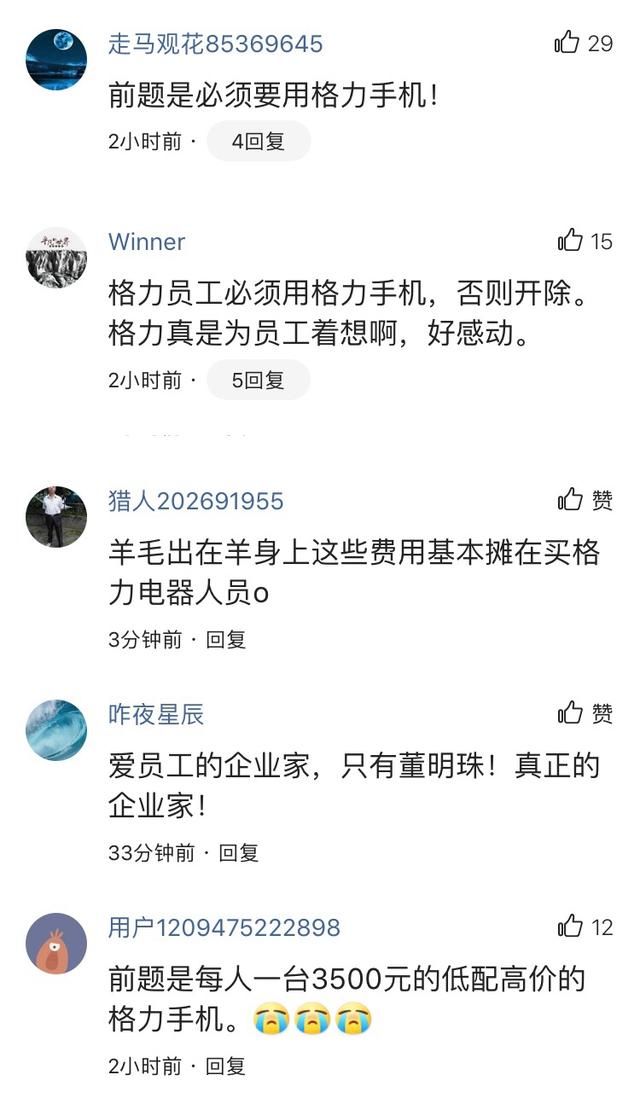640x1104 pixels.
Task: Reply to 用户1209475222898's comment
Action: pos(226,1066)
